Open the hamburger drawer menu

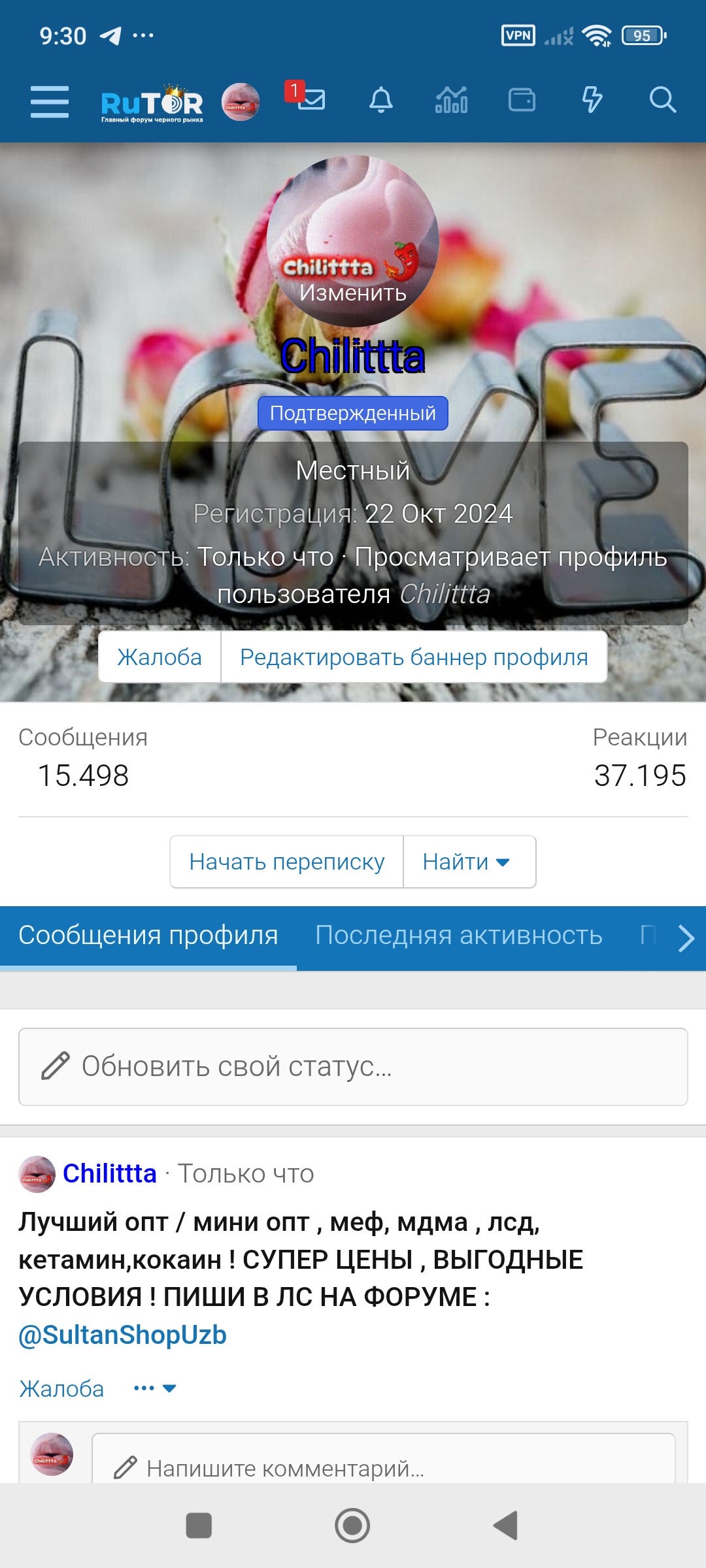pos(50,101)
